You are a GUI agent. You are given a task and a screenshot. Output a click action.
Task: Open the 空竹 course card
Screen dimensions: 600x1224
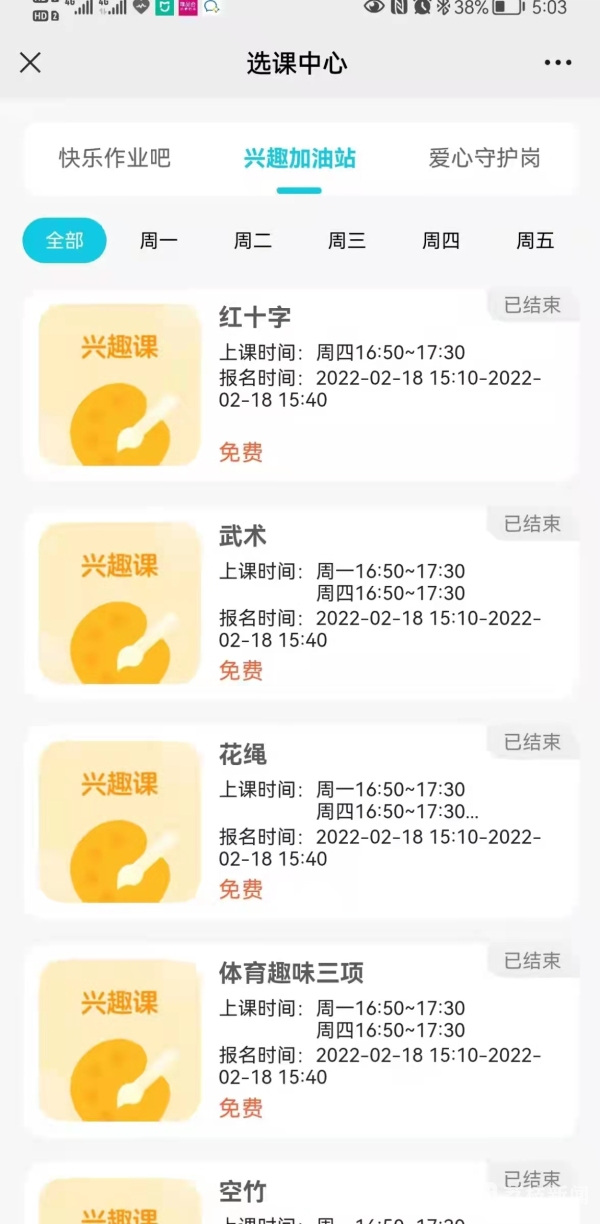(301, 1194)
